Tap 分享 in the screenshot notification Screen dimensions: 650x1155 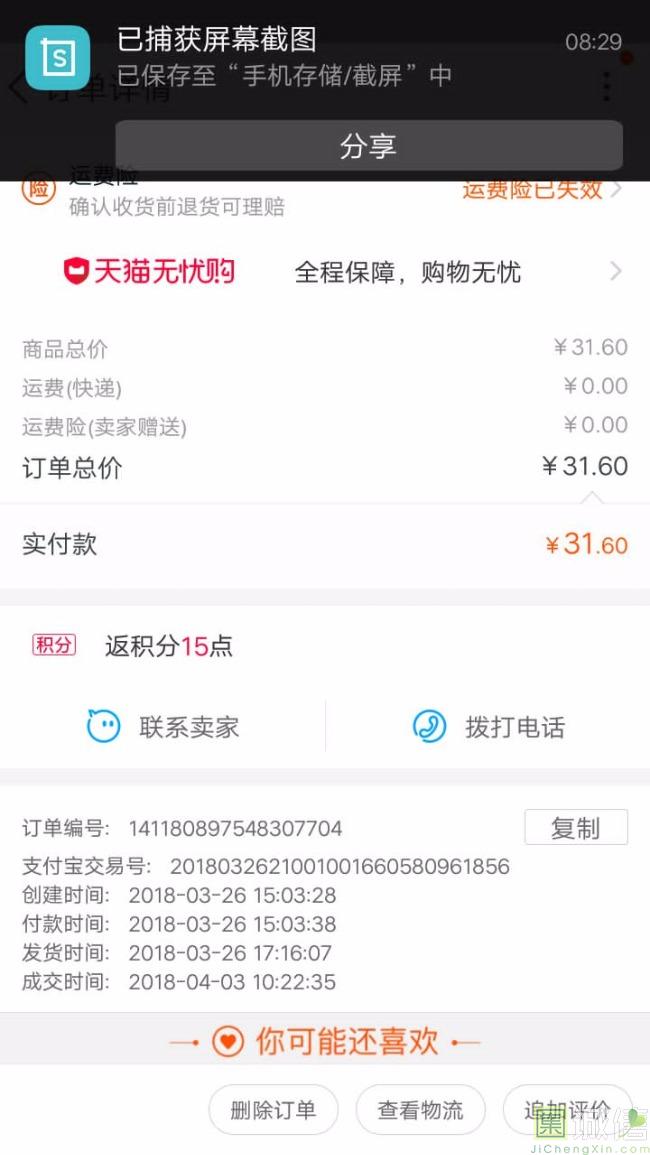tap(368, 146)
